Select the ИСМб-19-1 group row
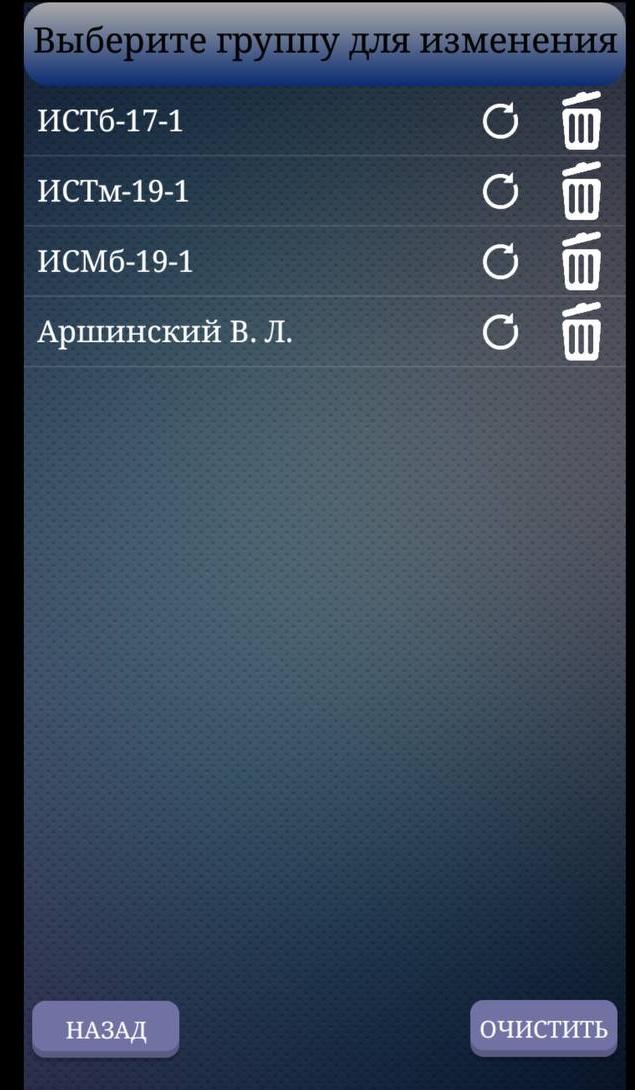The width and height of the screenshot is (635, 1090). [324, 261]
